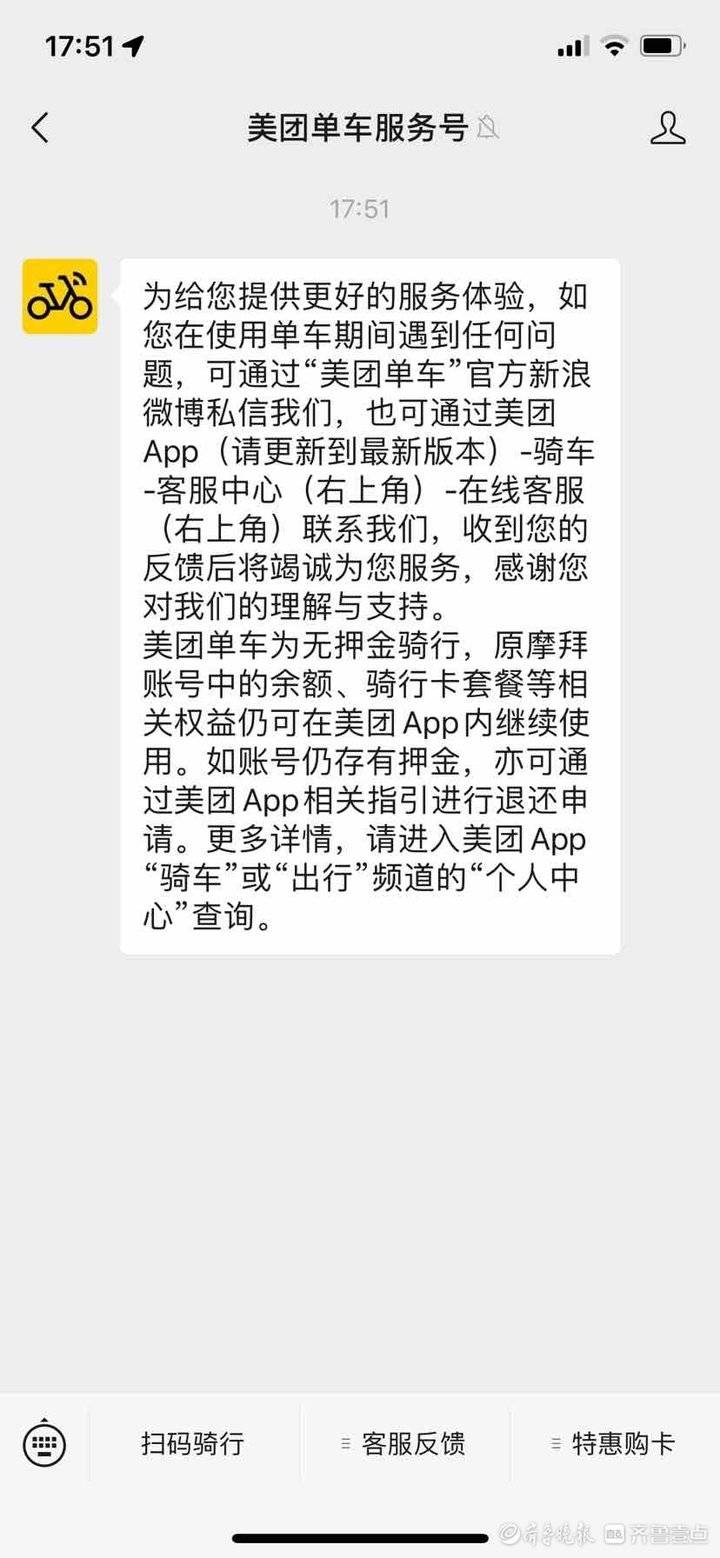Viewport: 720px width, 1558px height.
Task: Tap the 美团单车 avatar
Action: coord(60,296)
